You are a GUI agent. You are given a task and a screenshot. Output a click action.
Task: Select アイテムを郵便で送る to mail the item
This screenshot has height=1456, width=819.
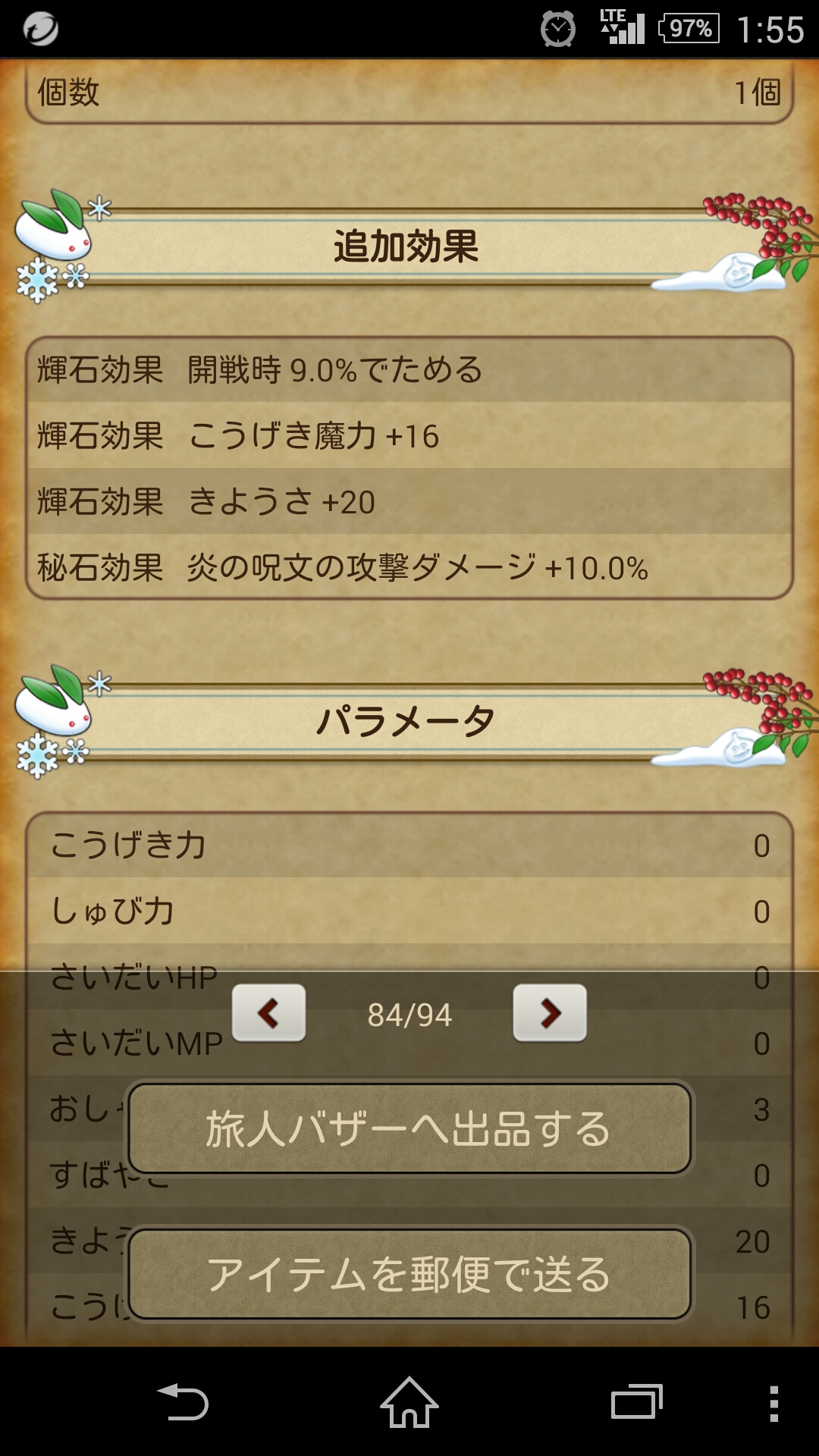point(409,1274)
